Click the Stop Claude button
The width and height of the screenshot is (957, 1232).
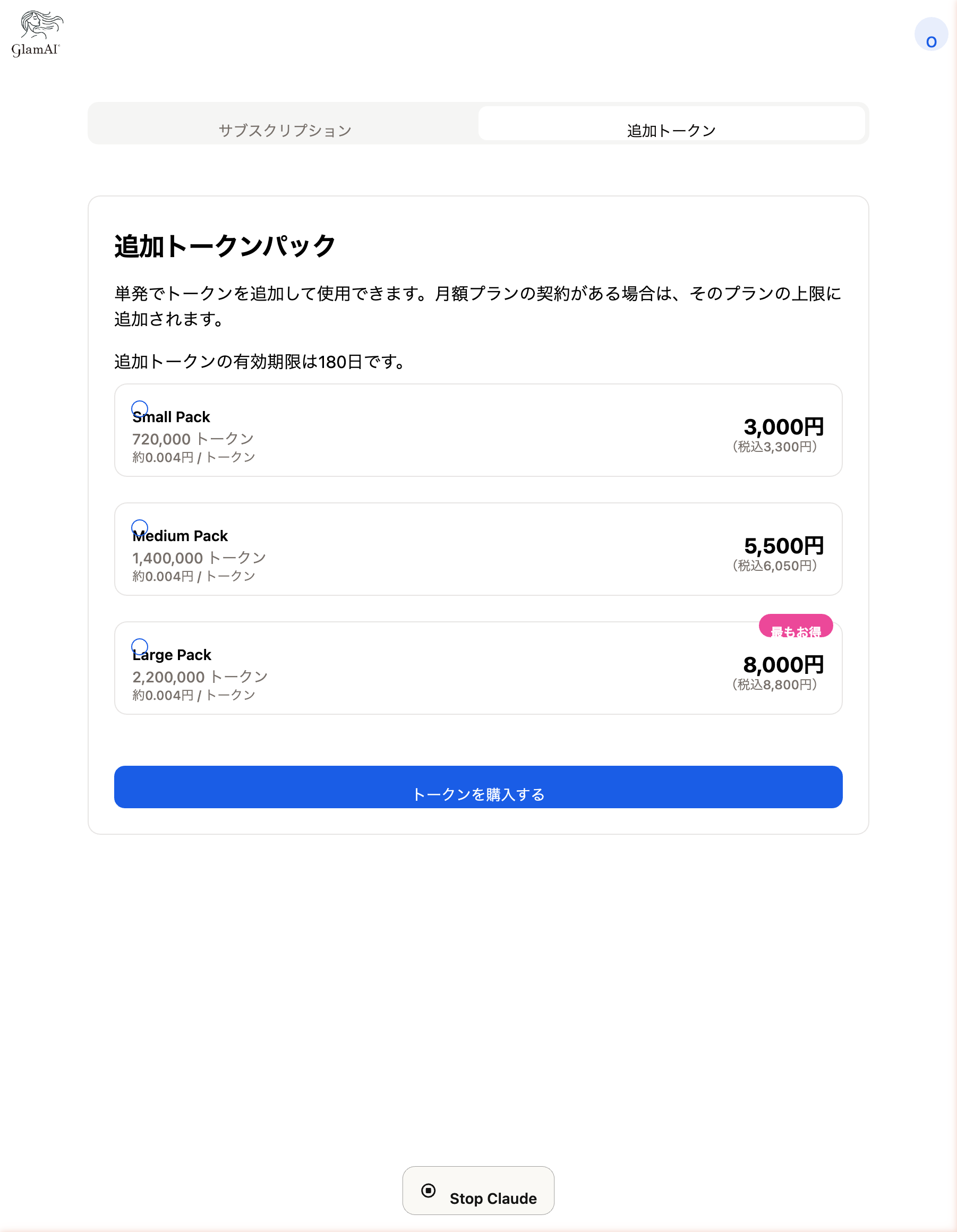(x=478, y=1190)
